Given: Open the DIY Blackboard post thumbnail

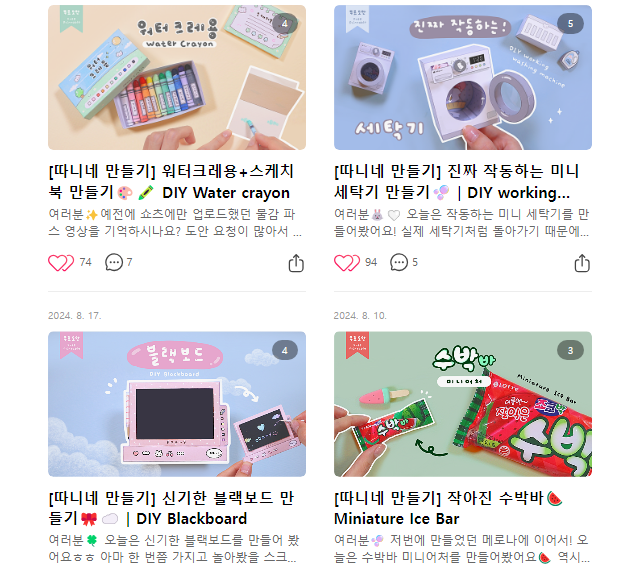Looking at the screenshot, I should pos(177,404).
